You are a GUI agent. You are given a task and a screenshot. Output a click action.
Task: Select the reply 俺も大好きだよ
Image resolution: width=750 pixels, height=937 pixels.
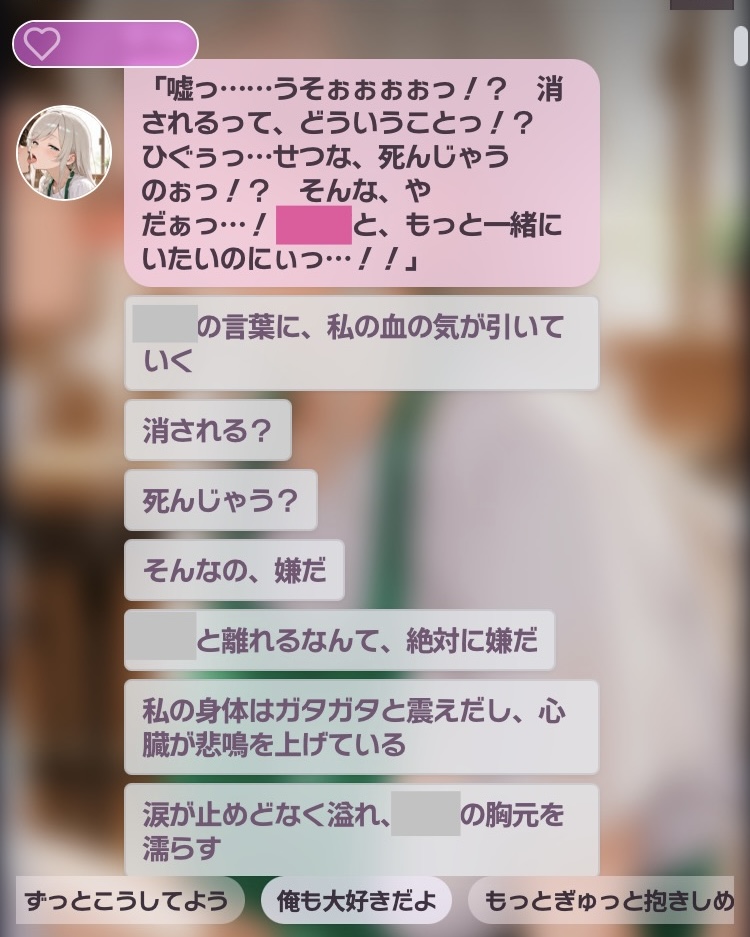coord(356,901)
